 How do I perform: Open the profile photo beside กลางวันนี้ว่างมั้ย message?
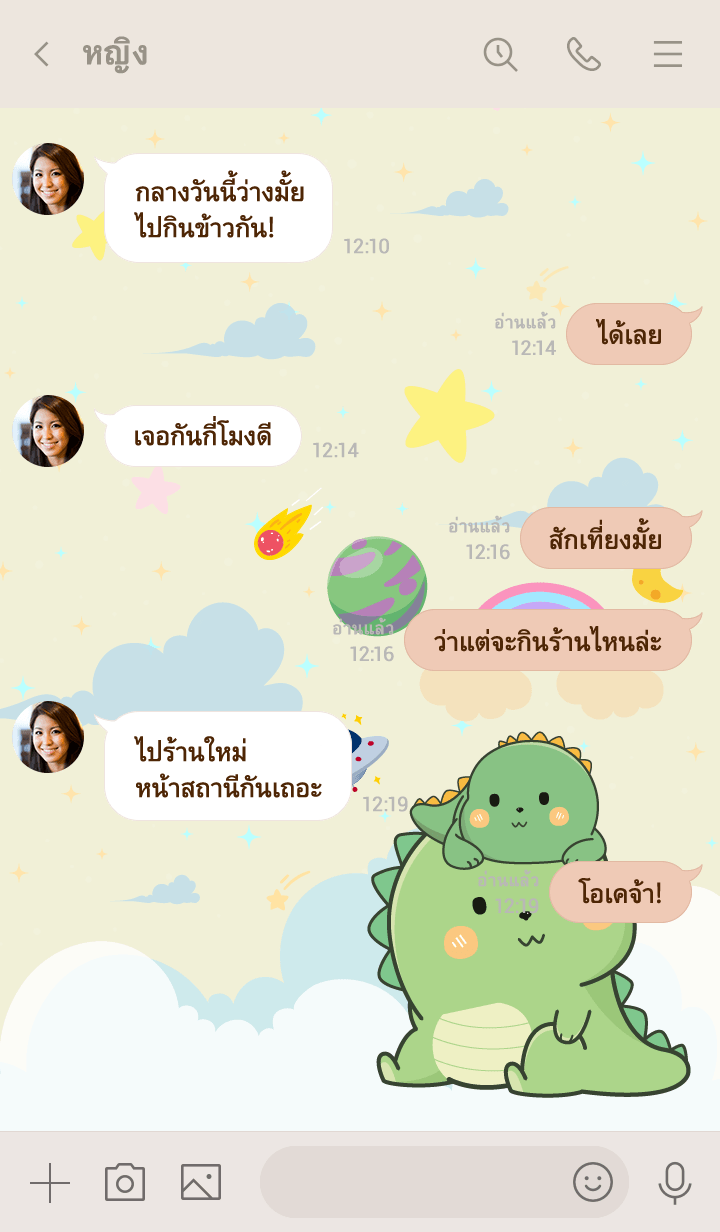point(48,179)
